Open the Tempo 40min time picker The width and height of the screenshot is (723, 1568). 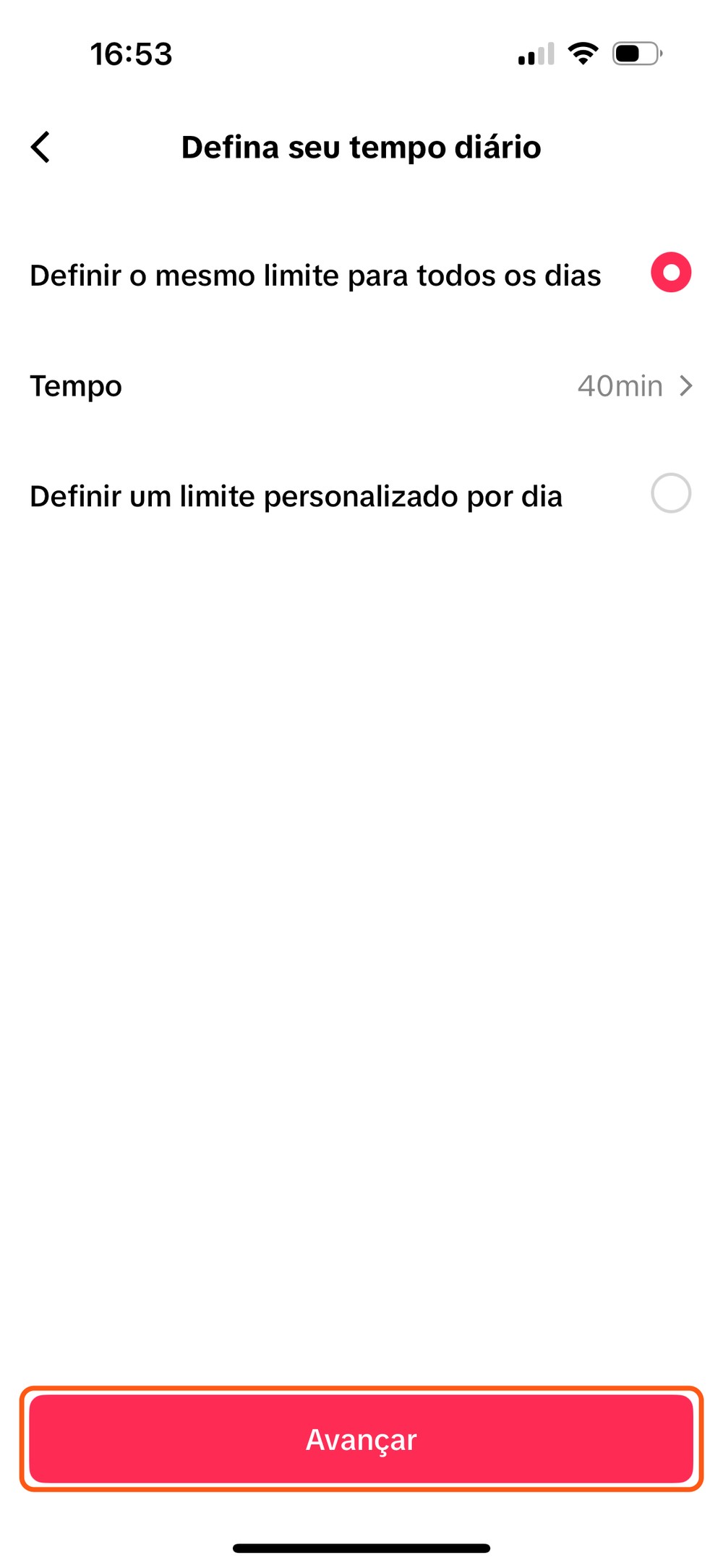click(634, 386)
